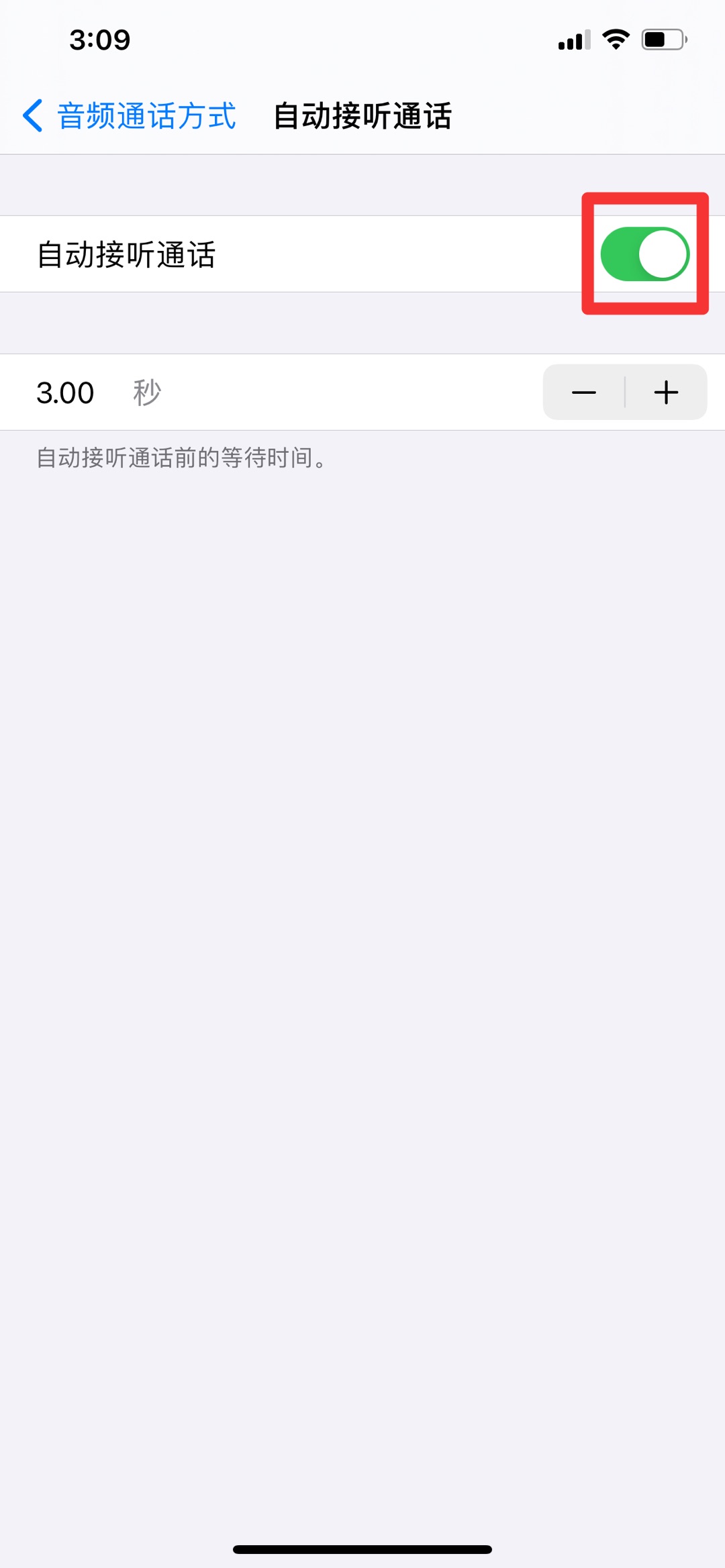Increase the wait time with plus
This screenshot has width=725, height=1568.
(x=666, y=393)
